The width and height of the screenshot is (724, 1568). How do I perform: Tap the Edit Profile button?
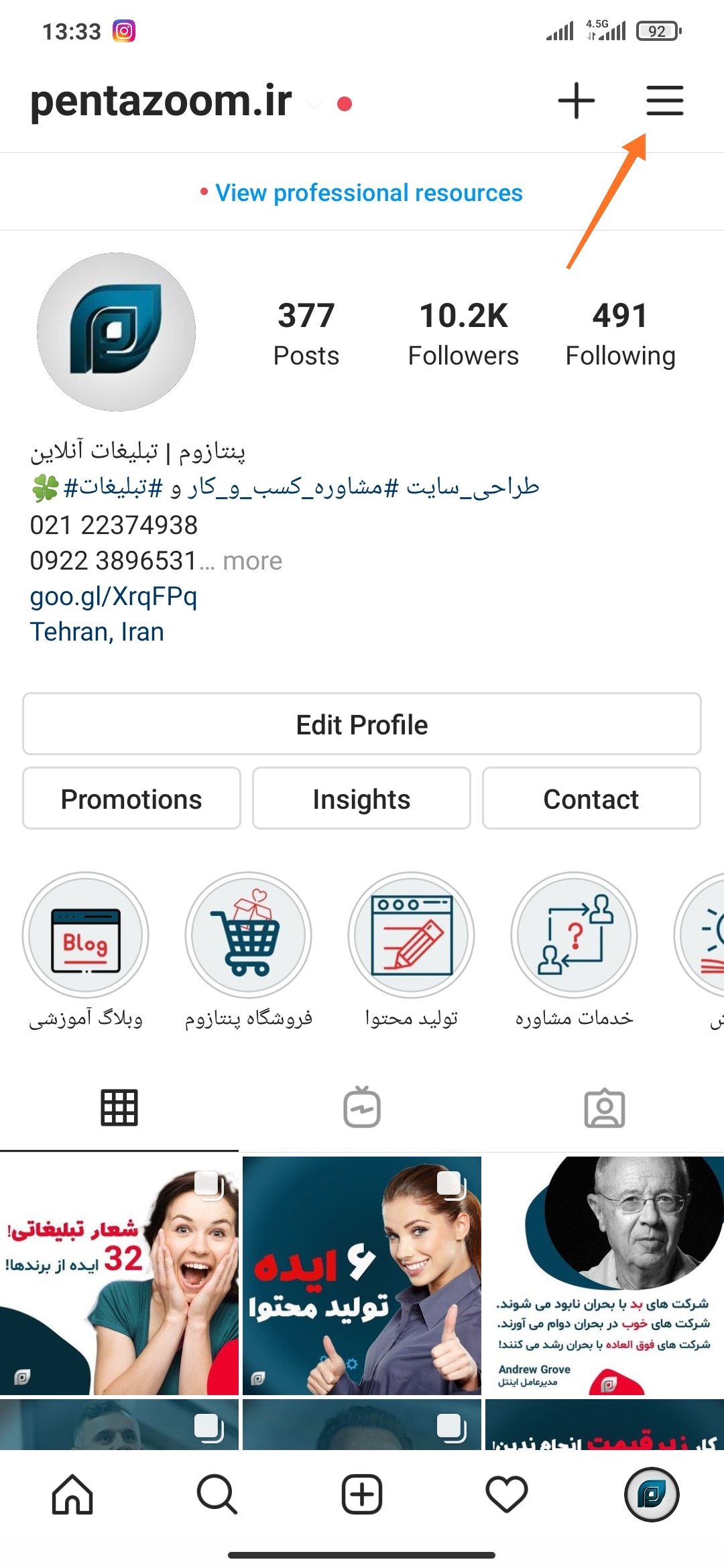pos(362,724)
